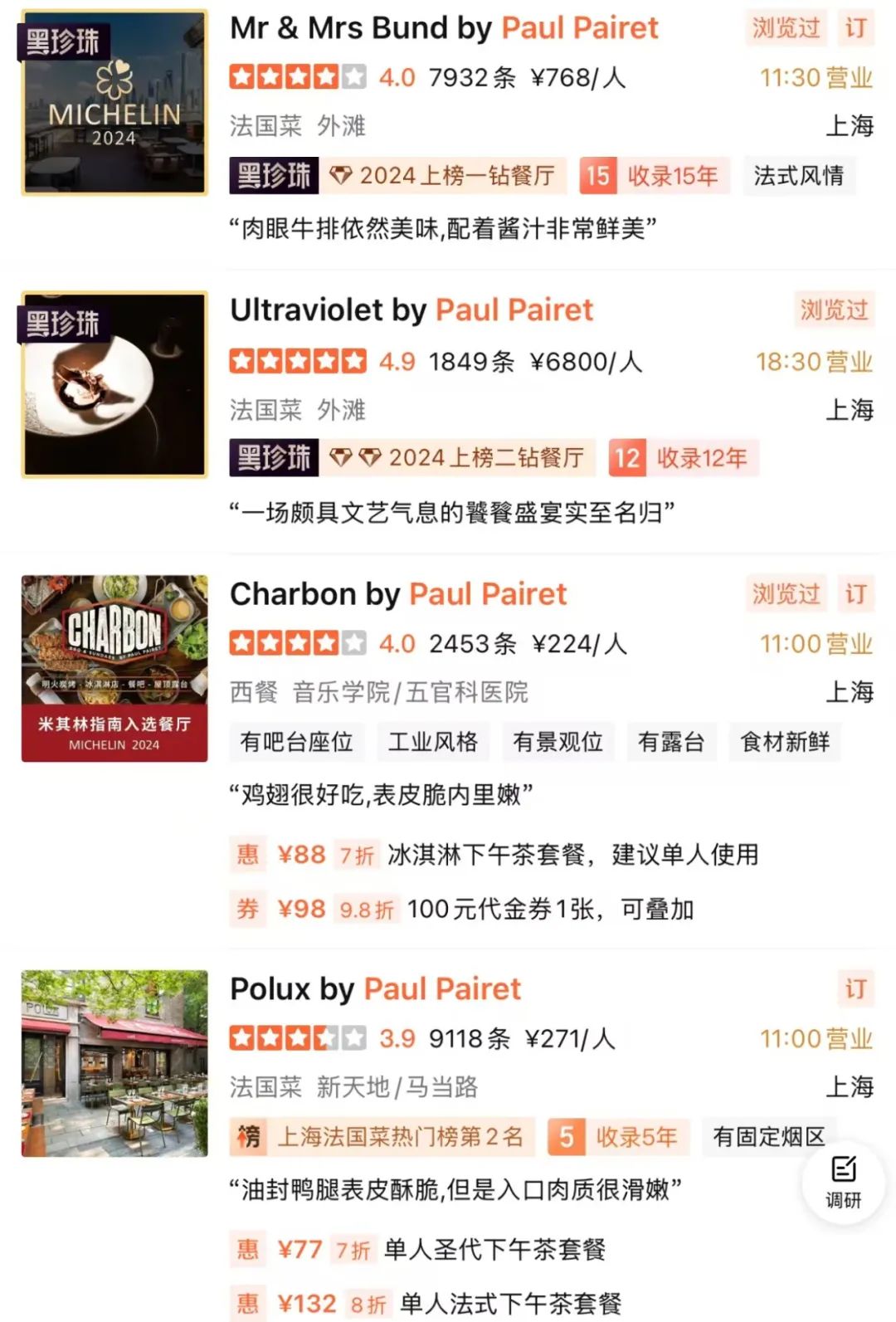Image resolution: width=896 pixels, height=1322 pixels.
Task: View the Polux storefront photo
Action: coord(114,1063)
